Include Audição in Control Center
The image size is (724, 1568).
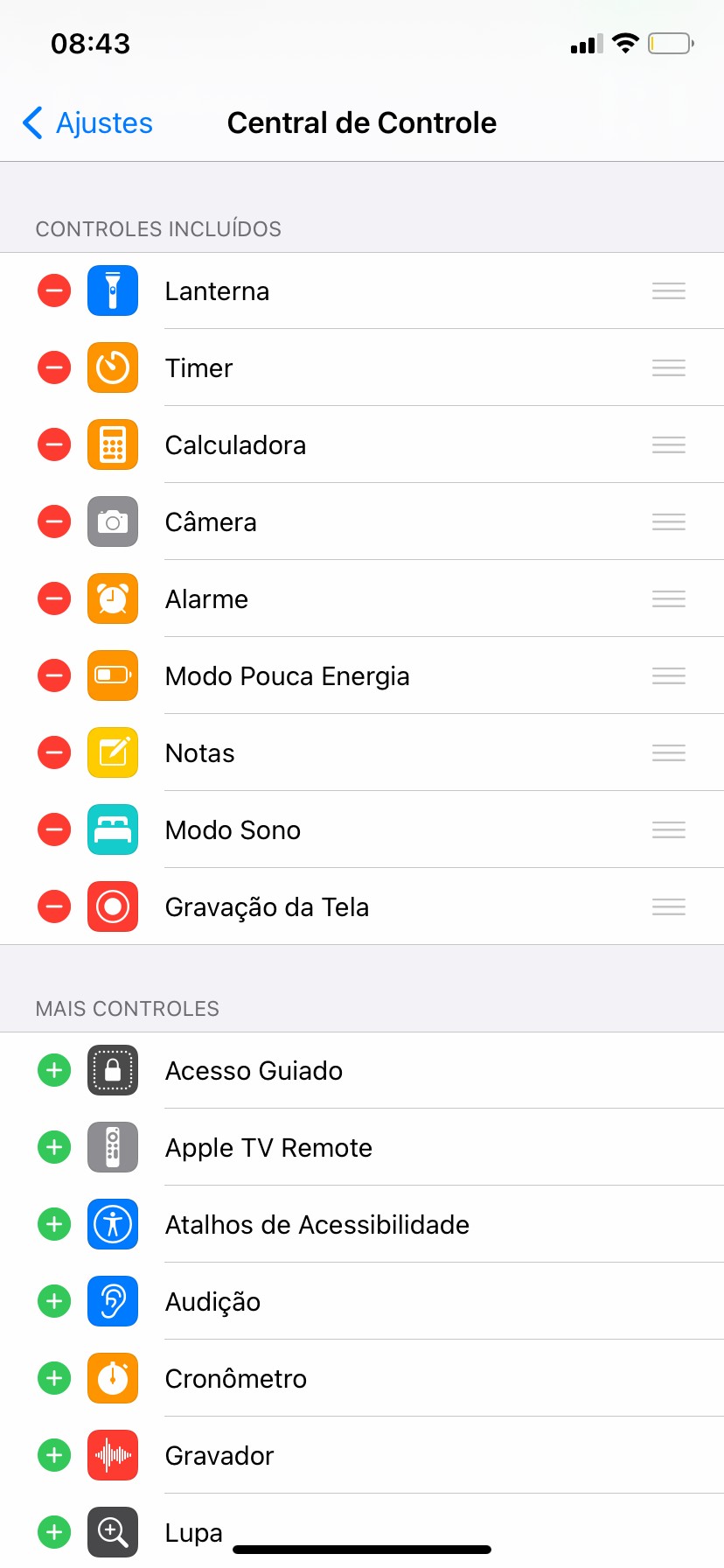coord(54,1301)
